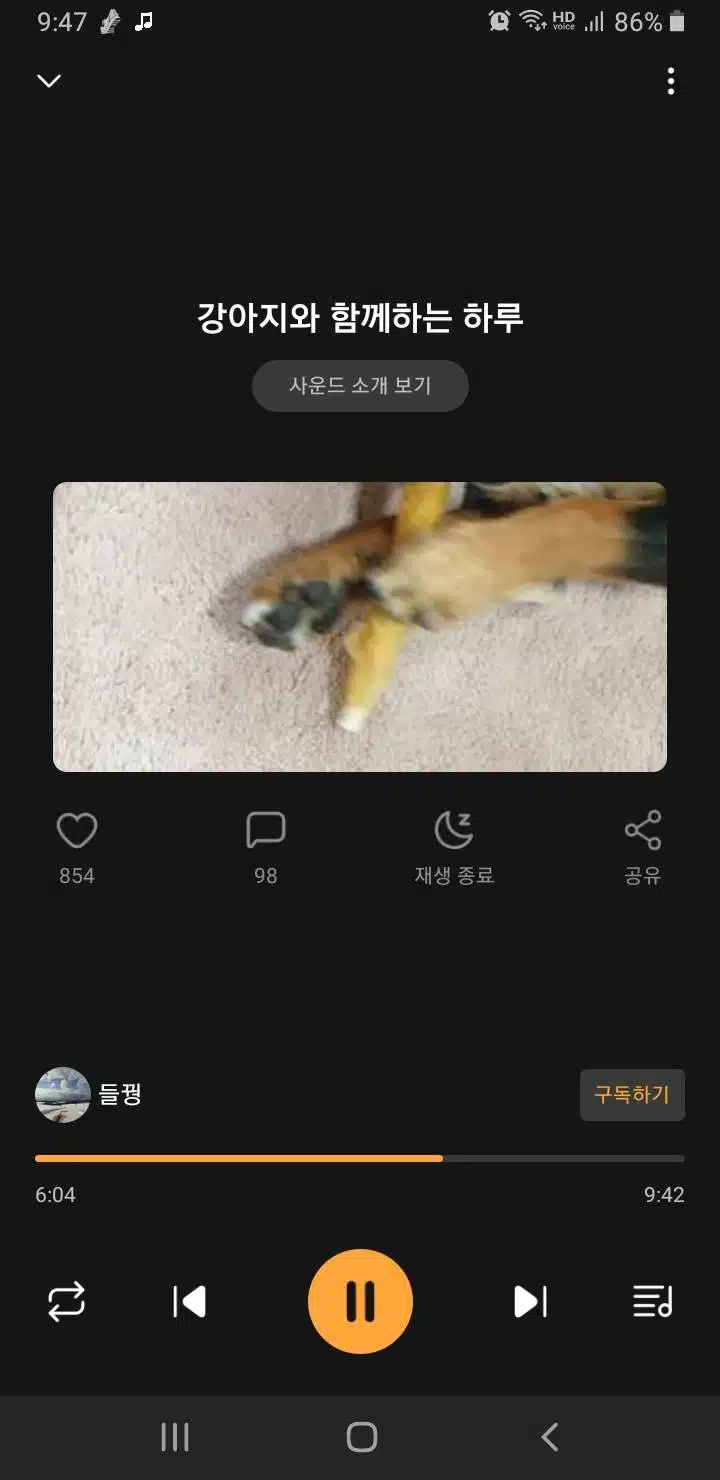Toggle the repeat mode
This screenshot has height=1480, width=720.
point(67,1302)
